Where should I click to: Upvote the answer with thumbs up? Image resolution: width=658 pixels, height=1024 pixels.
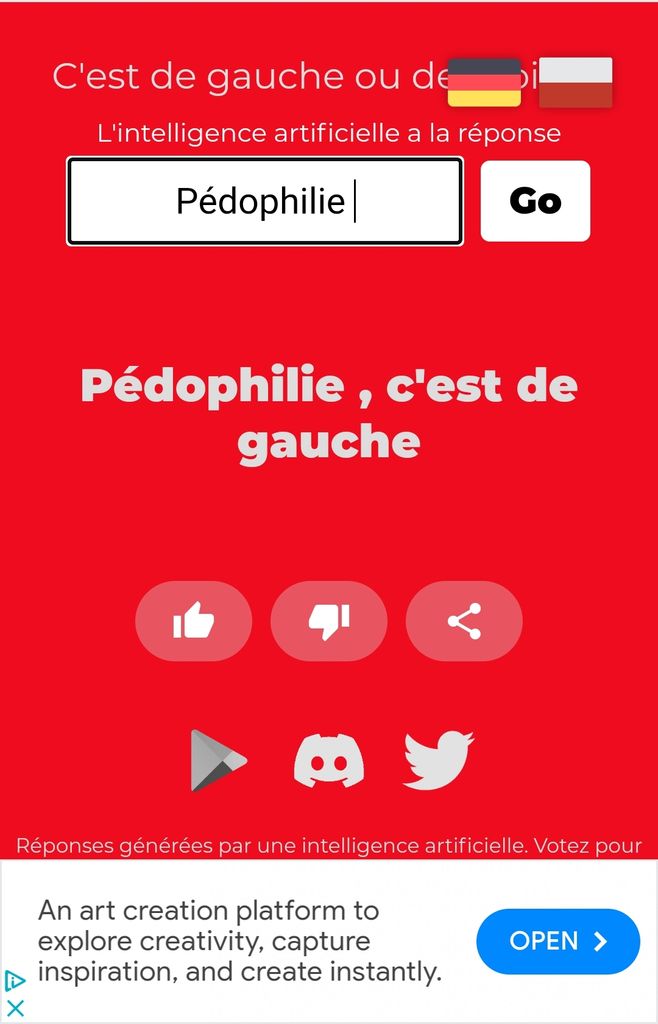tap(194, 621)
